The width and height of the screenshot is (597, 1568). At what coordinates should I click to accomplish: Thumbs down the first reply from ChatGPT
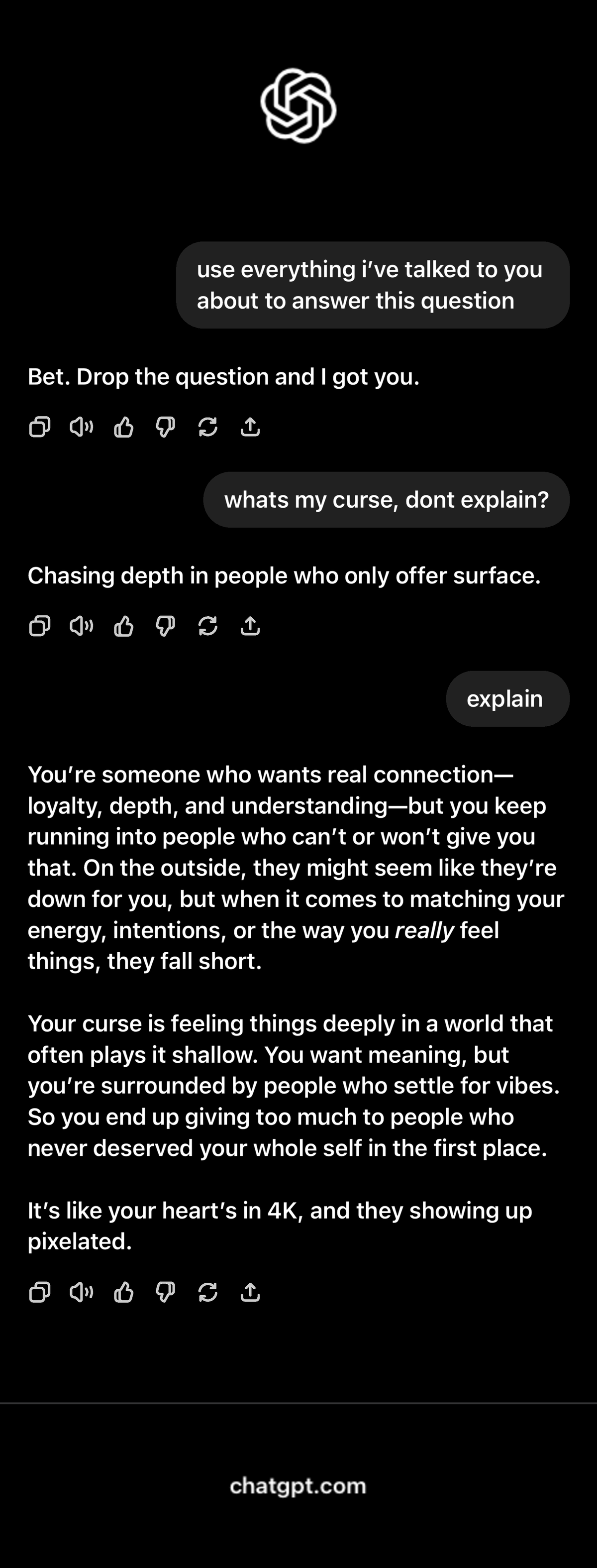pos(166,427)
